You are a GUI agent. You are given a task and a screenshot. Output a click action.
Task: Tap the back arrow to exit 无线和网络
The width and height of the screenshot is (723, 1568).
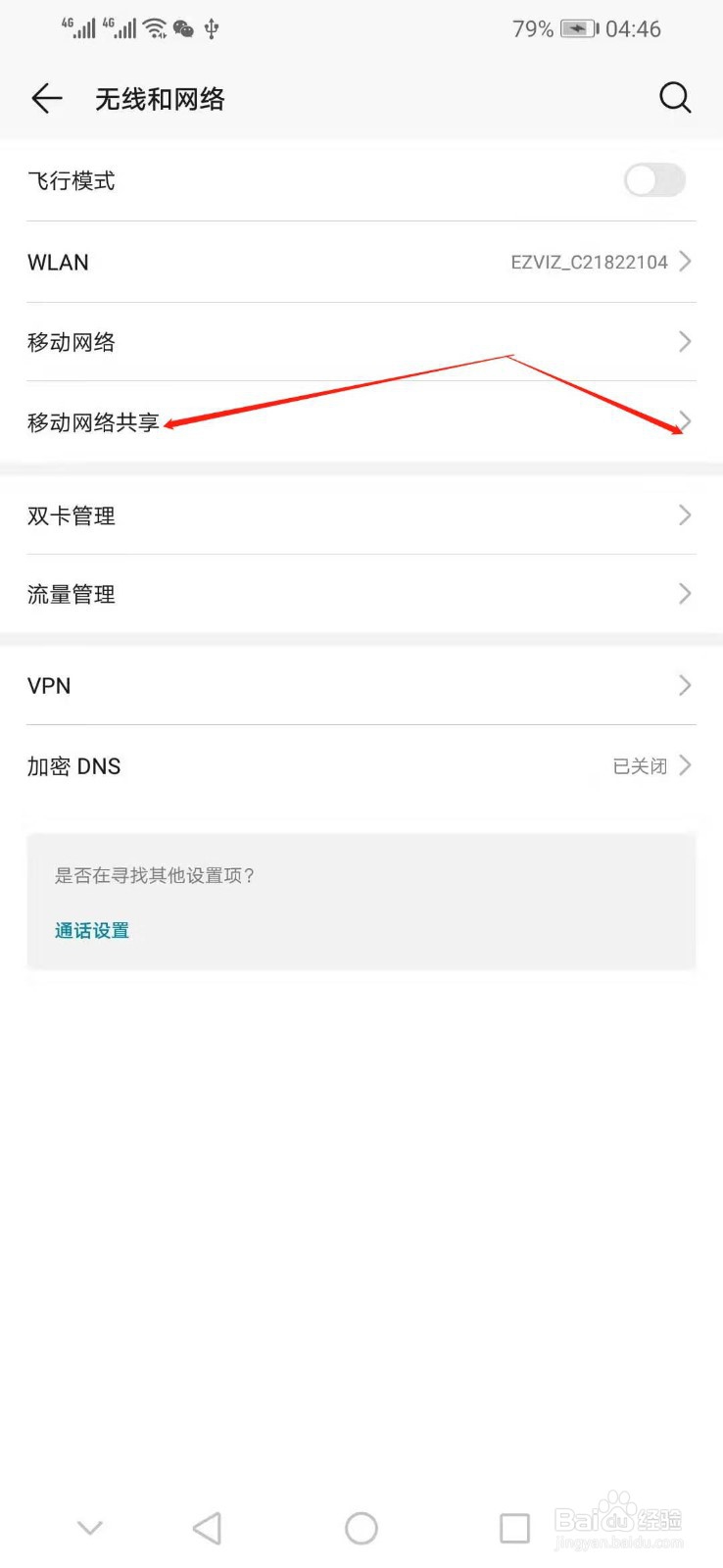(x=45, y=98)
